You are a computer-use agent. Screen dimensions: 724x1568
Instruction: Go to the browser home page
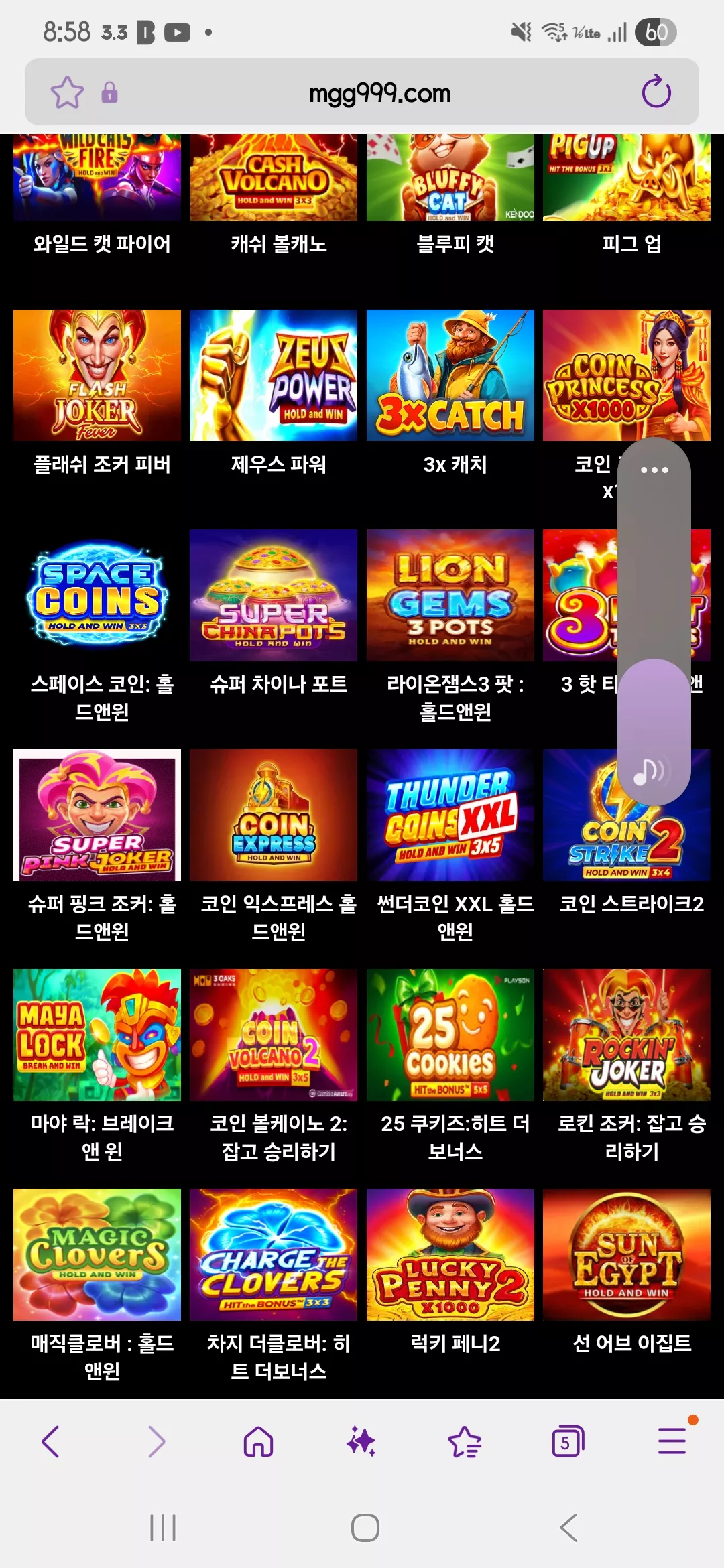tap(258, 1441)
